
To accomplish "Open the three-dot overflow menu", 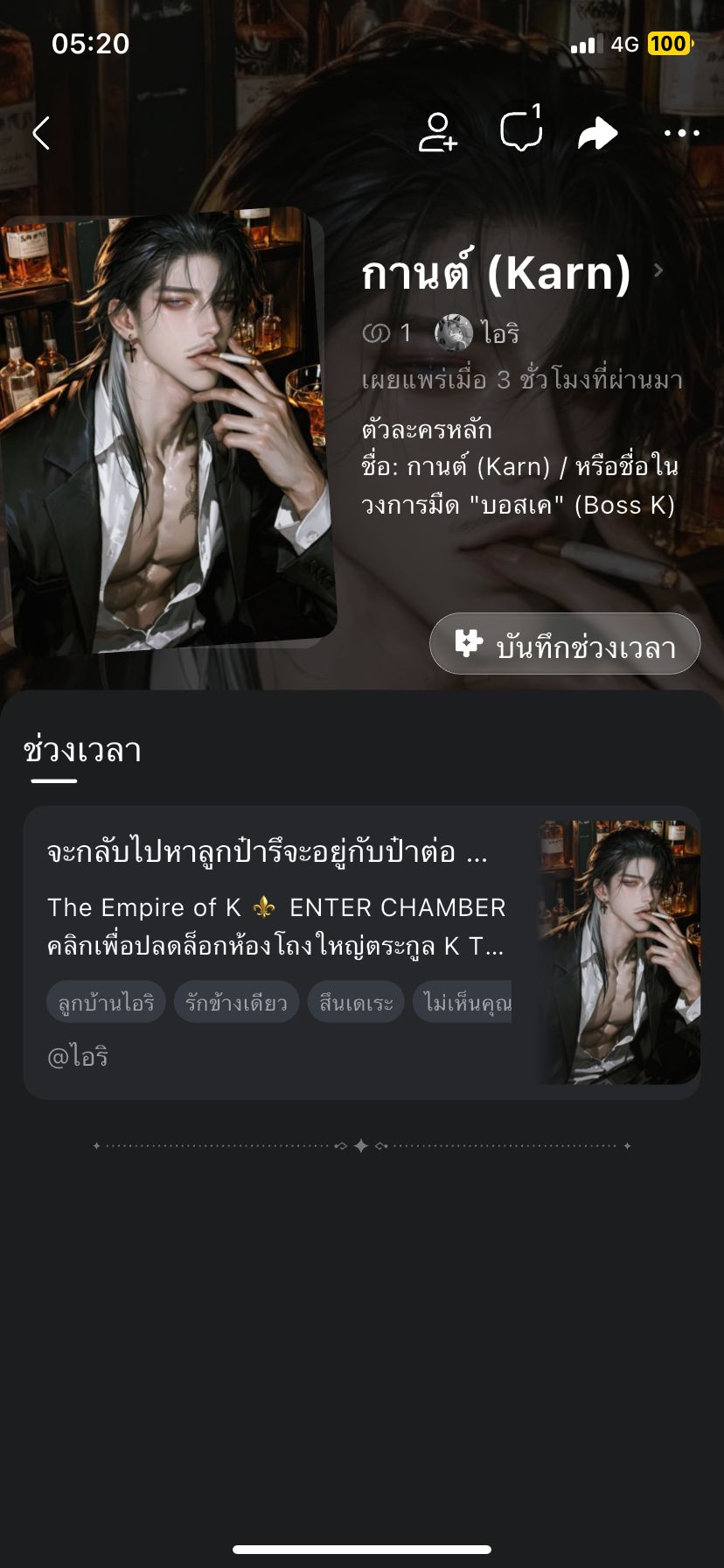I will tap(681, 133).
